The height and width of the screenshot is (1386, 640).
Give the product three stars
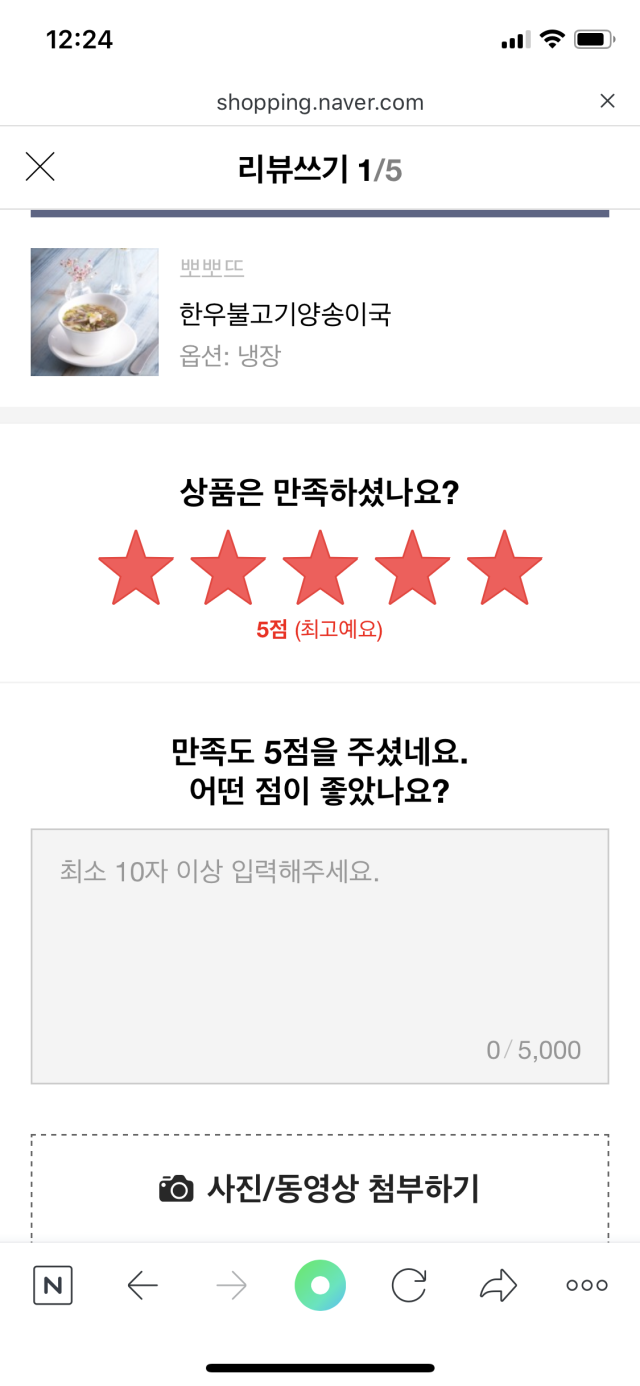(320, 567)
